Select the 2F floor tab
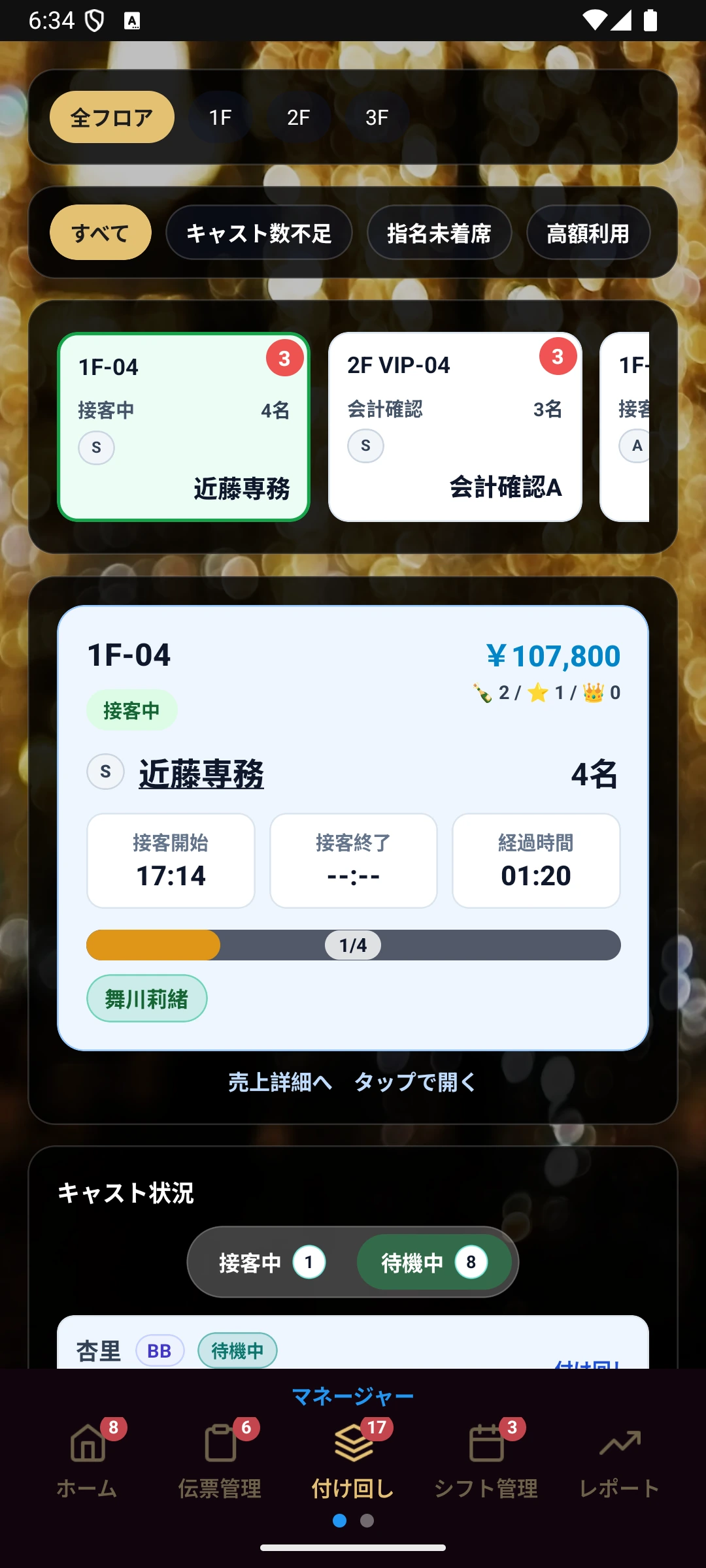This screenshot has height=1568, width=706. pyautogui.click(x=298, y=117)
